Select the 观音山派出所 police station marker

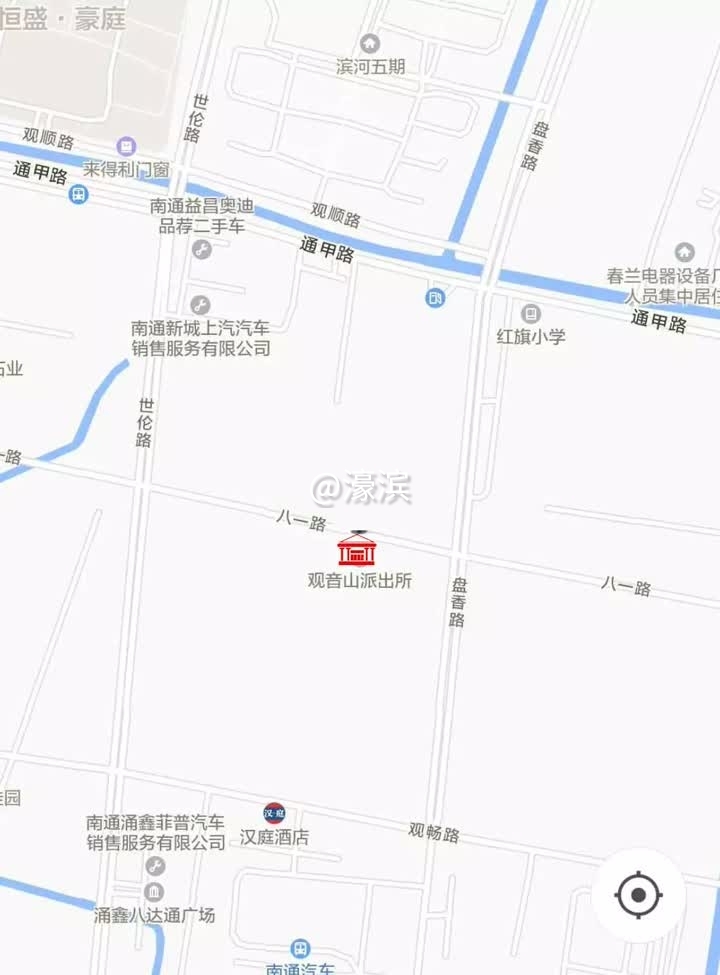[x=357, y=551]
